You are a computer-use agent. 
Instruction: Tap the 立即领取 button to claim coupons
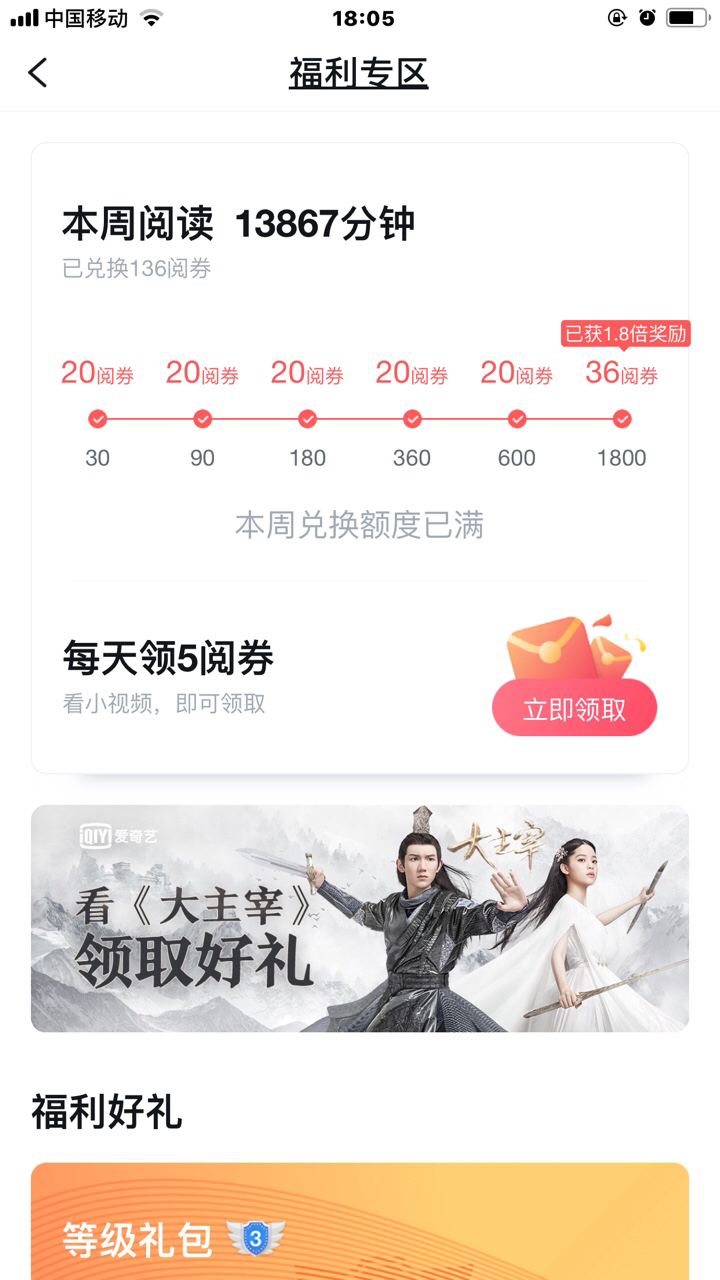coord(574,708)
